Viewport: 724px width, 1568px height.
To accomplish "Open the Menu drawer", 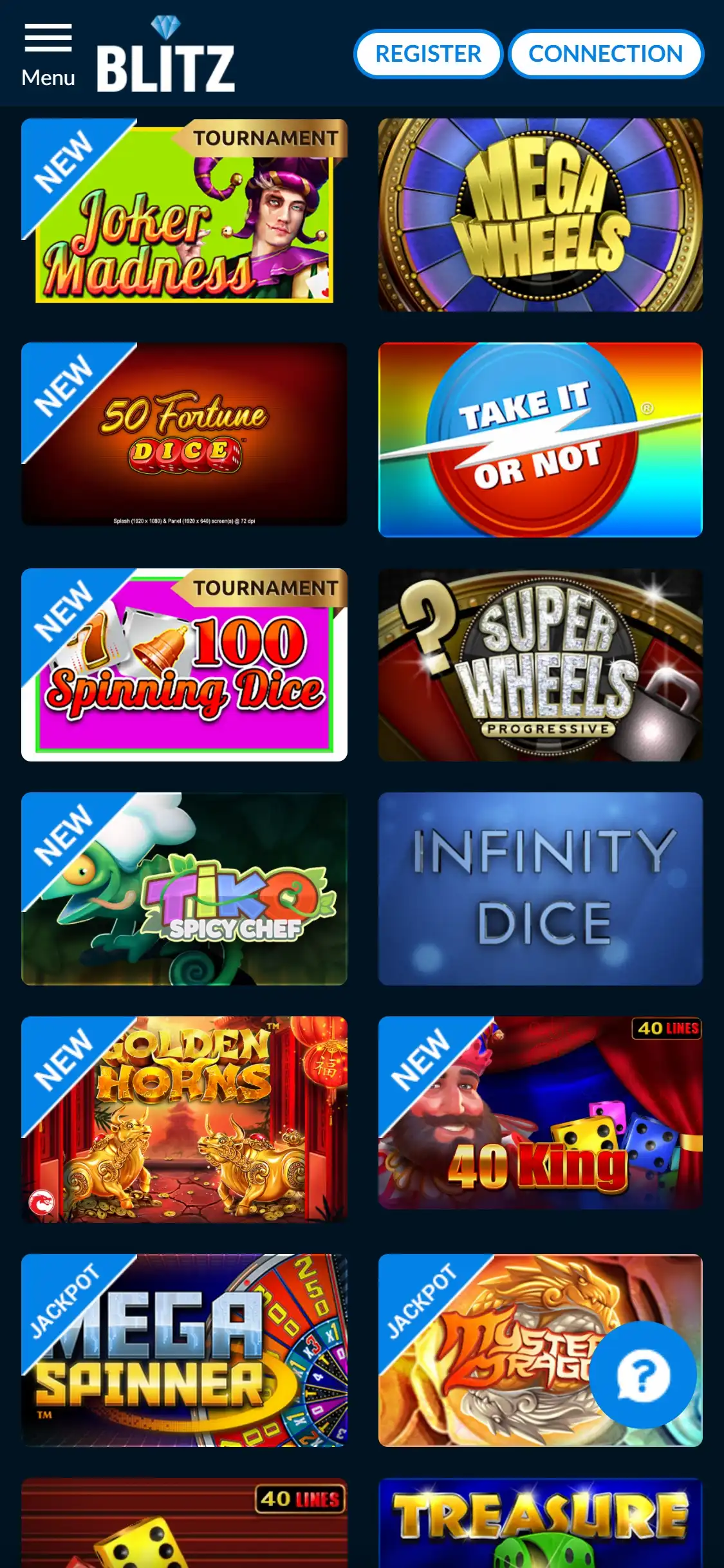I will click(x=48, y=55).
